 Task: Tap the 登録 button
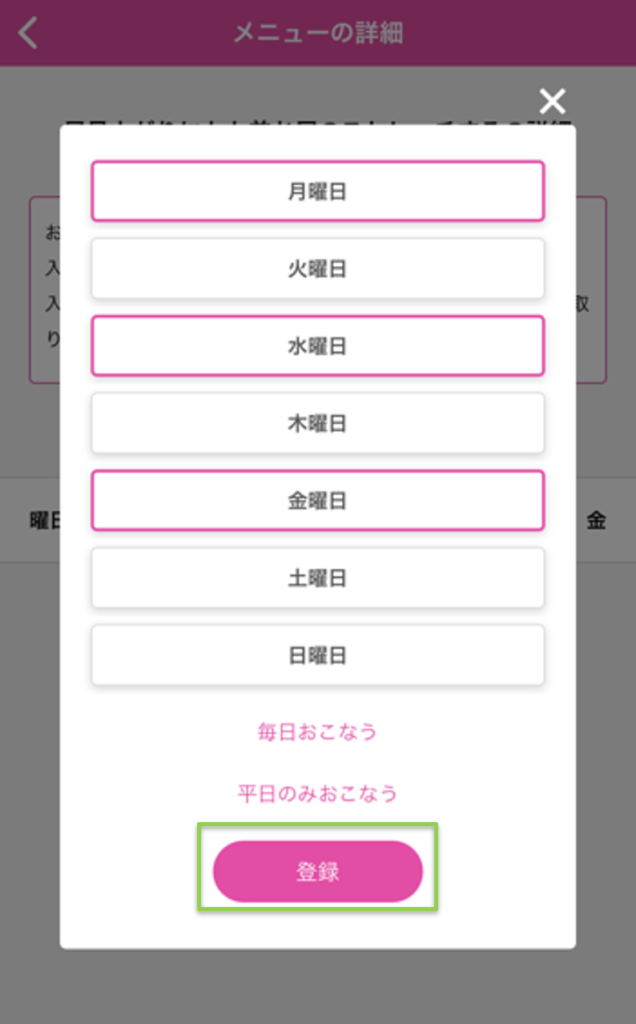[x=318, y=872]
